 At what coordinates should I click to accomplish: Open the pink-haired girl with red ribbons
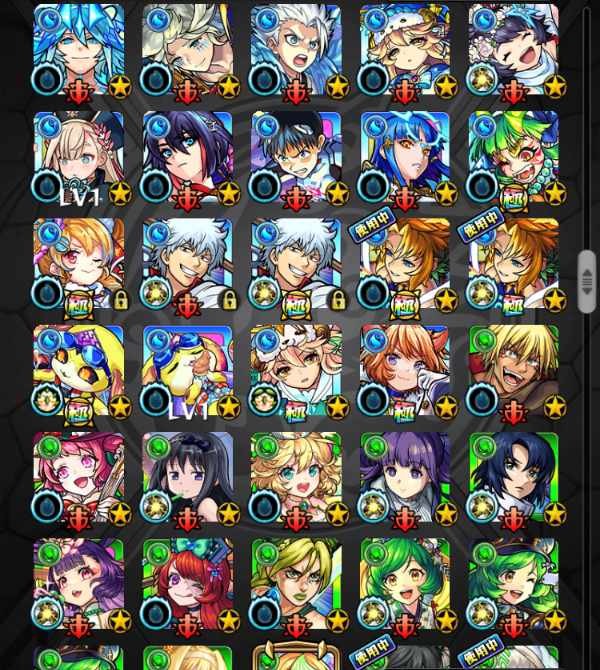(78, 478)
